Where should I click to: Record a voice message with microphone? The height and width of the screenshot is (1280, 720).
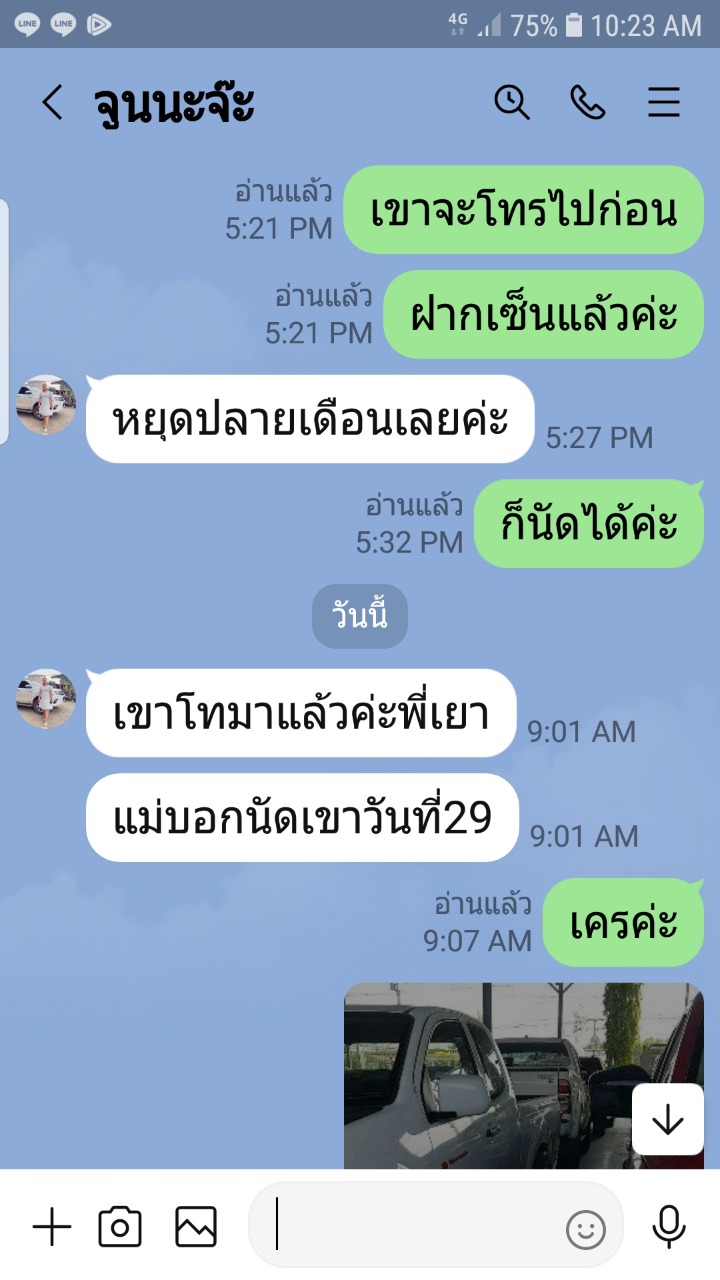click(x=669, y=1226)
